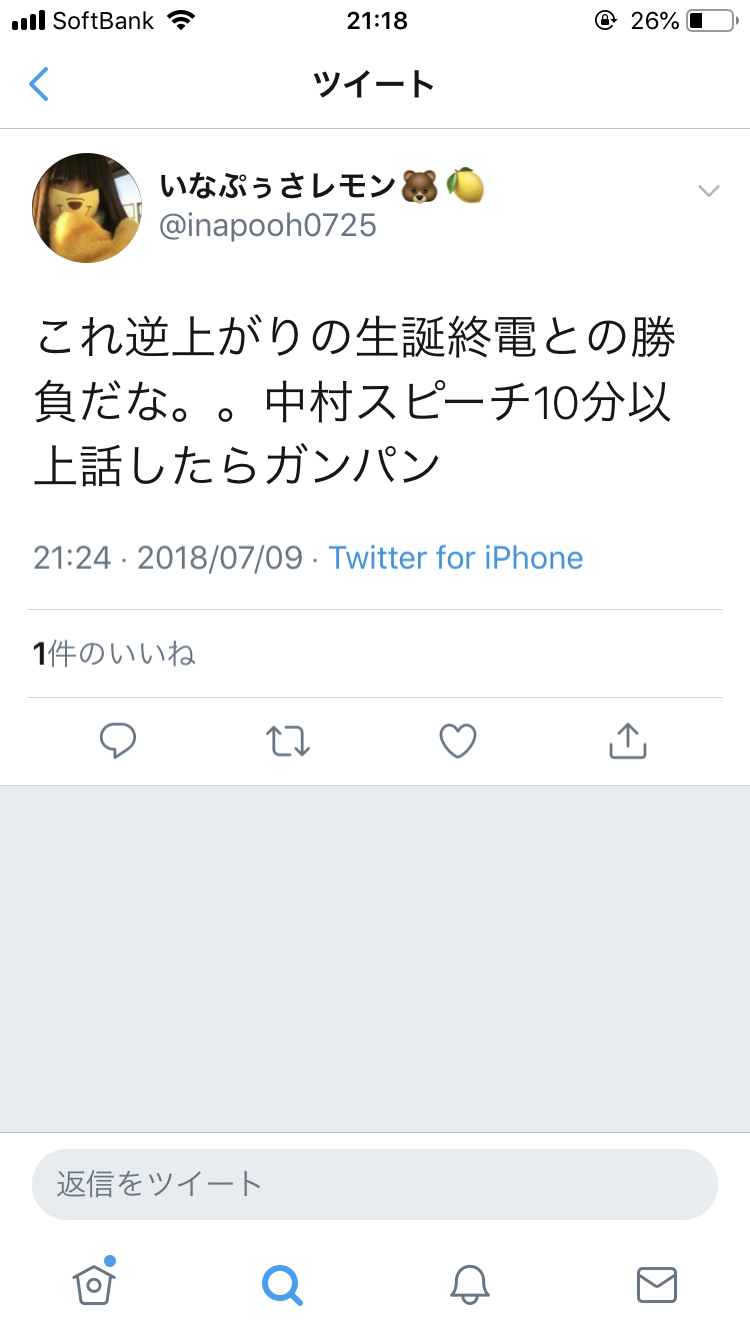Open the tweet options dropdown chevron
The image size is (750, 1334).
coord(708,191)
